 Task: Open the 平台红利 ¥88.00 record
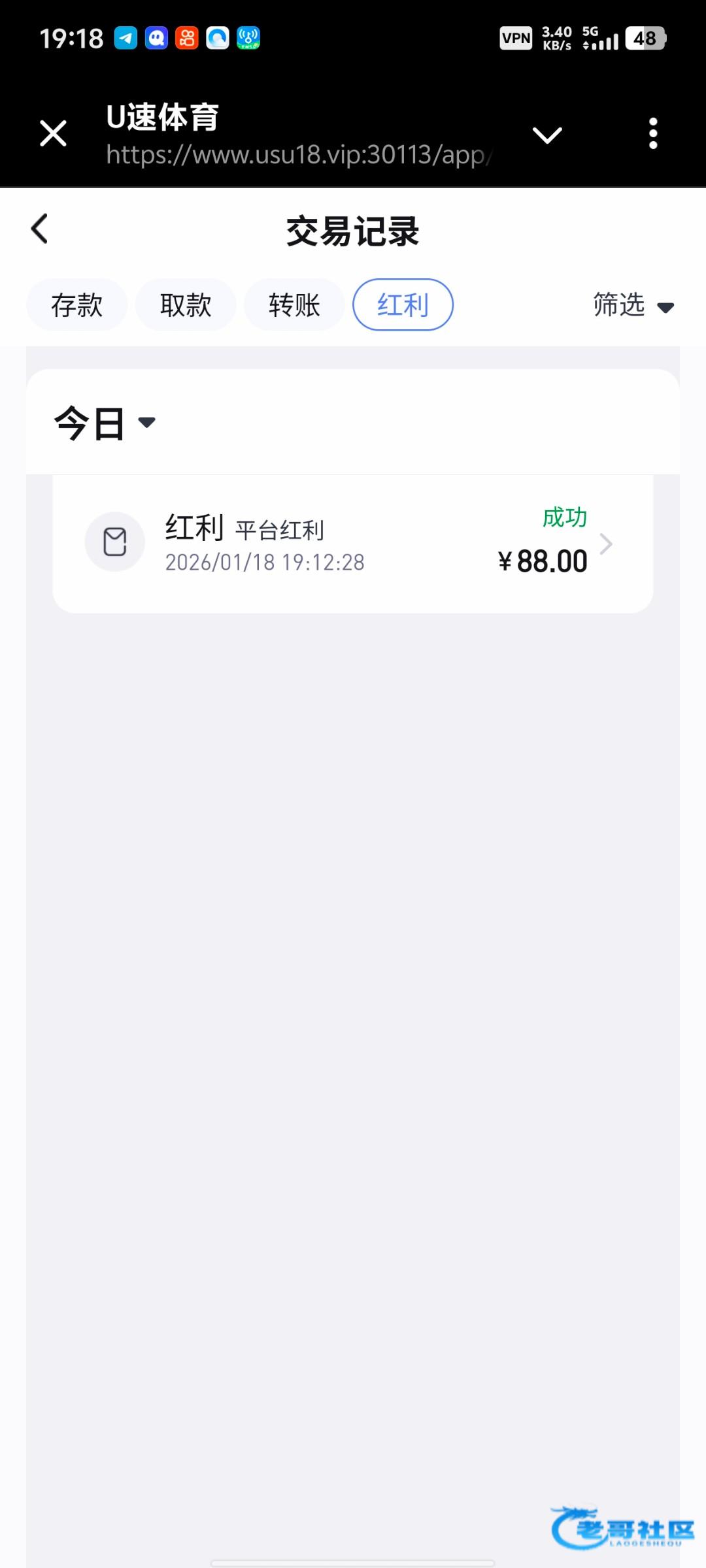[x=353, y=544]
